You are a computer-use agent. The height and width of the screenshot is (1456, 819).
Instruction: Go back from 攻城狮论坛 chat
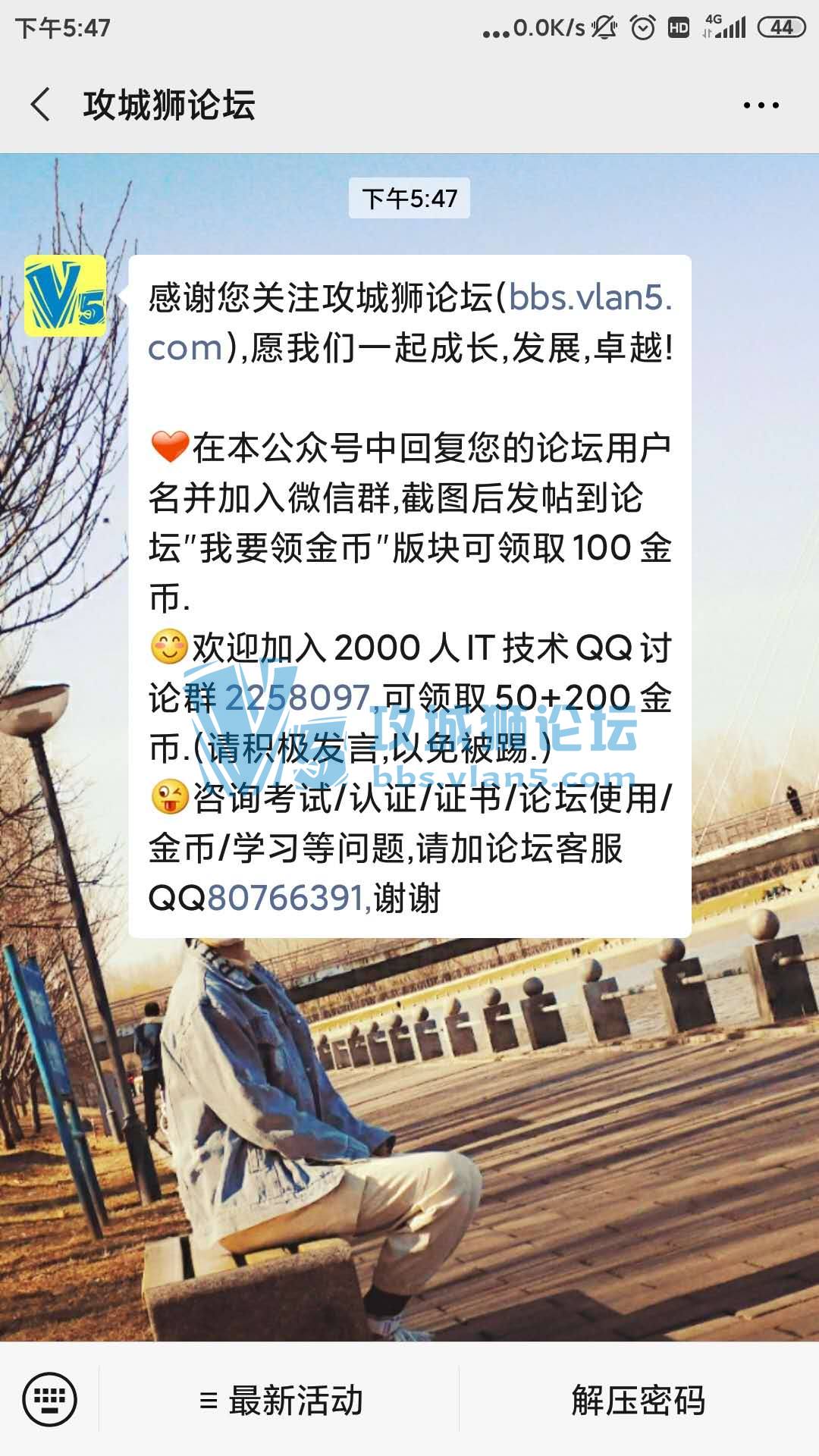[41, 105]
